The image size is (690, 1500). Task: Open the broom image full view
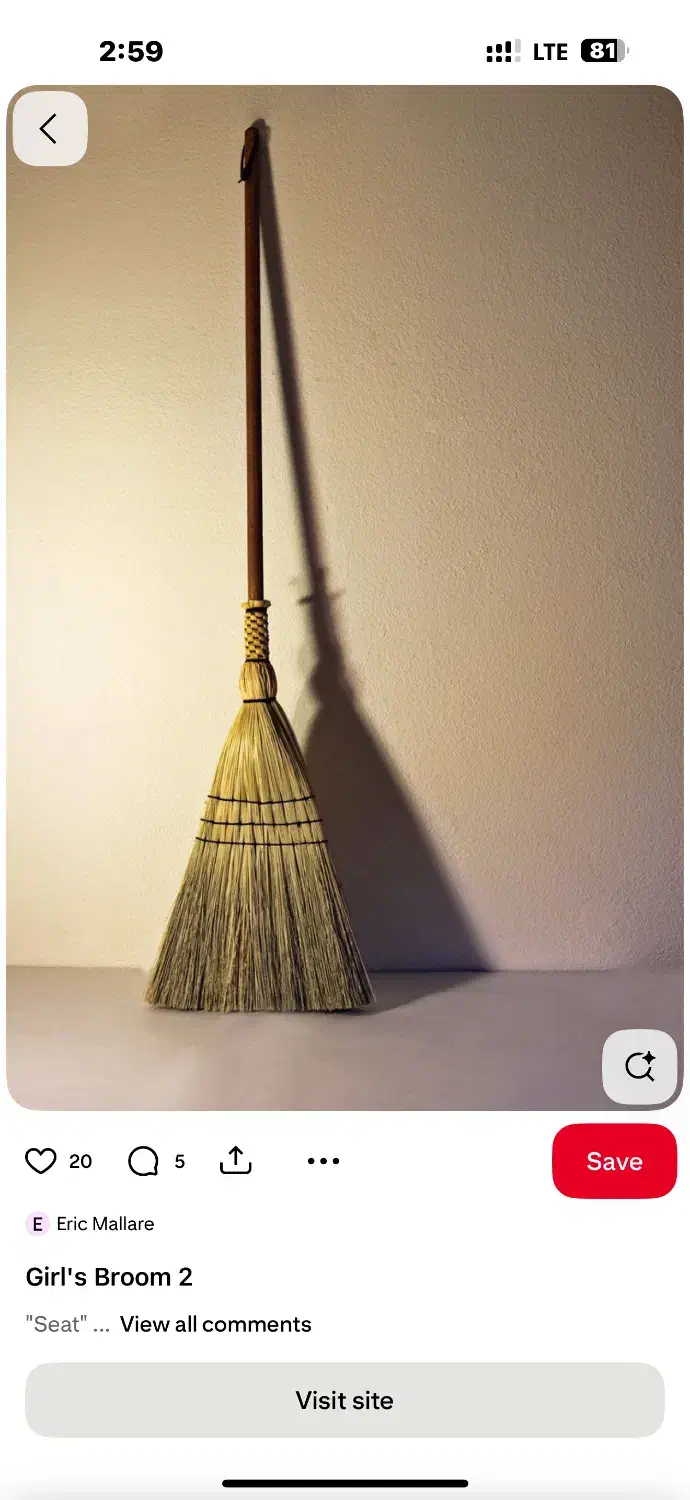tap(344, 600)
